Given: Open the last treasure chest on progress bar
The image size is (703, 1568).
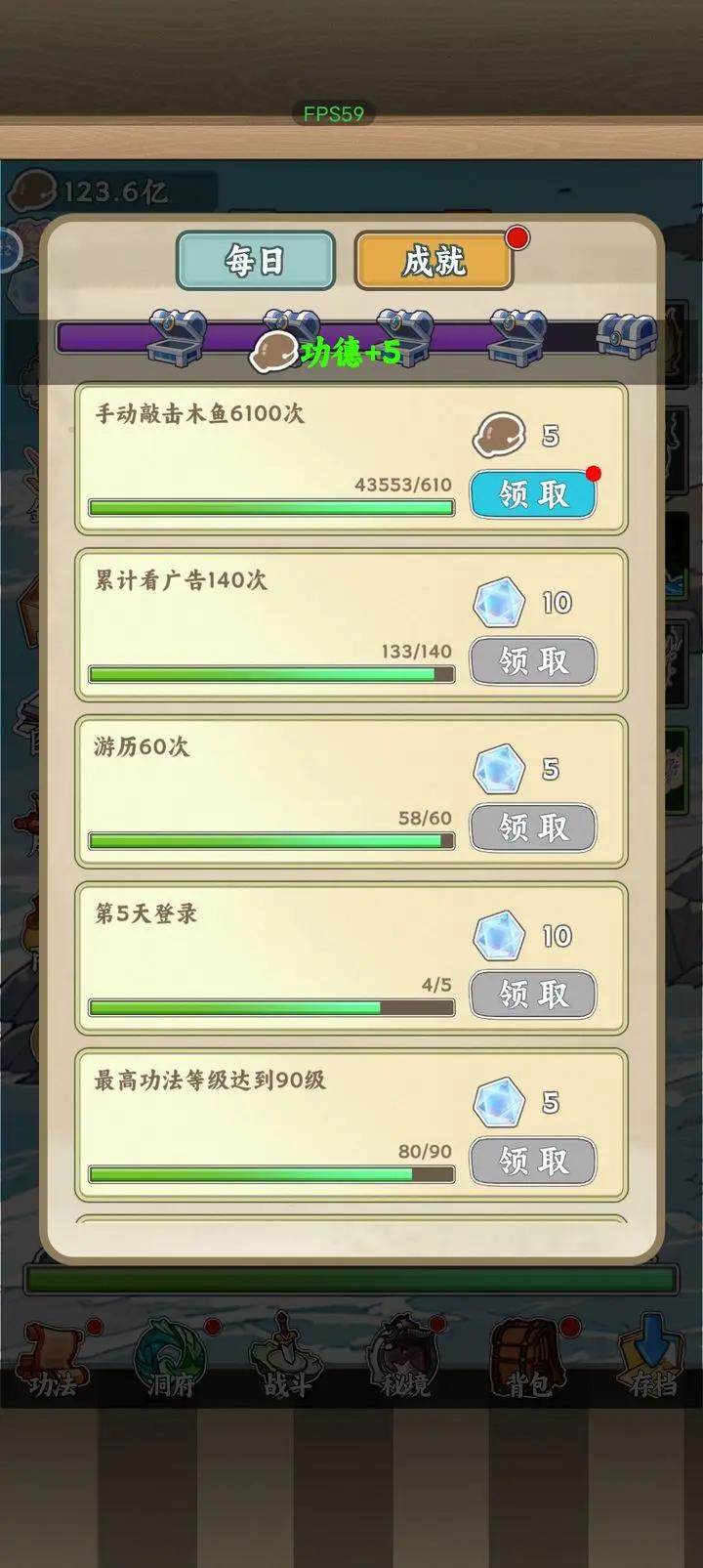Looking at the screenshot, I should click(625, 337).
